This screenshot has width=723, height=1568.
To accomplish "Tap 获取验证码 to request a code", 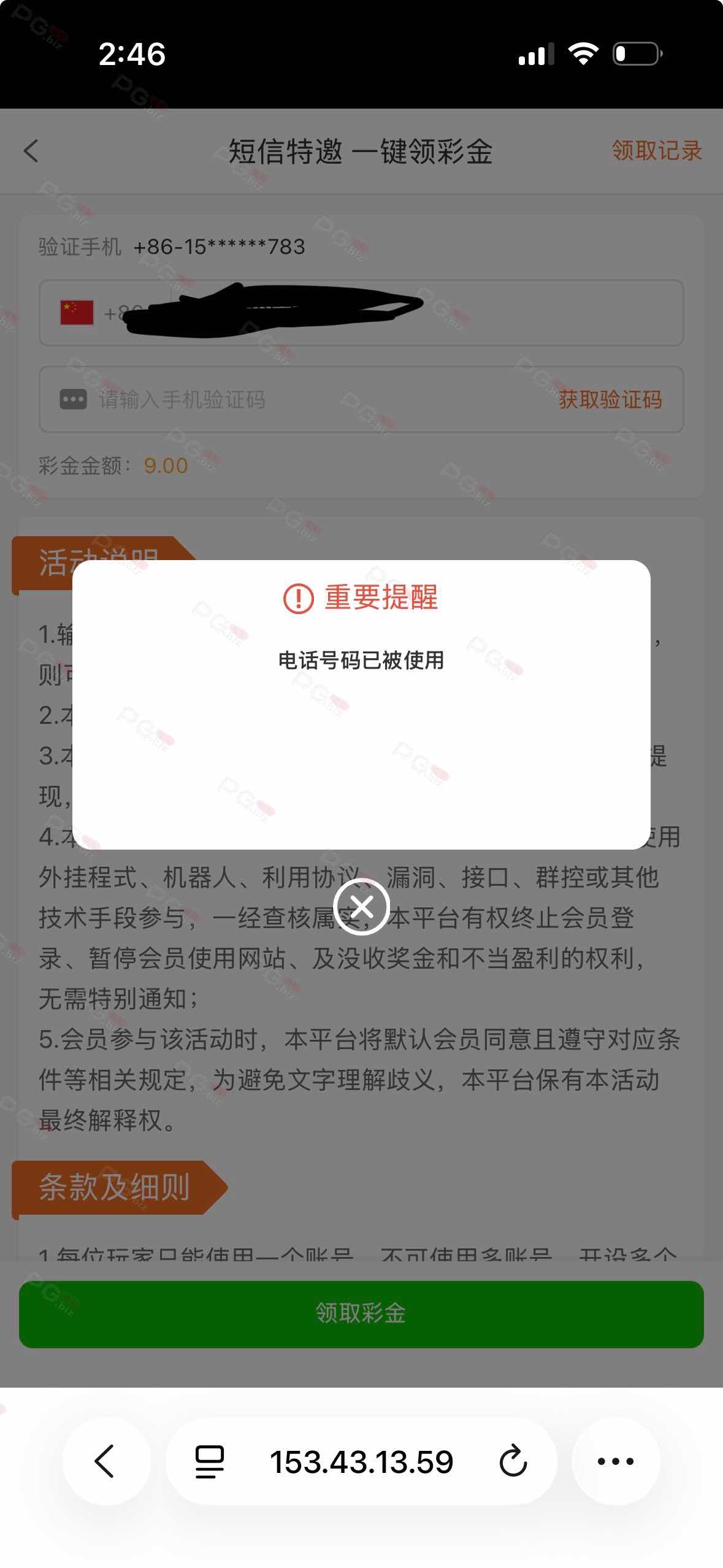I will 610,399.
